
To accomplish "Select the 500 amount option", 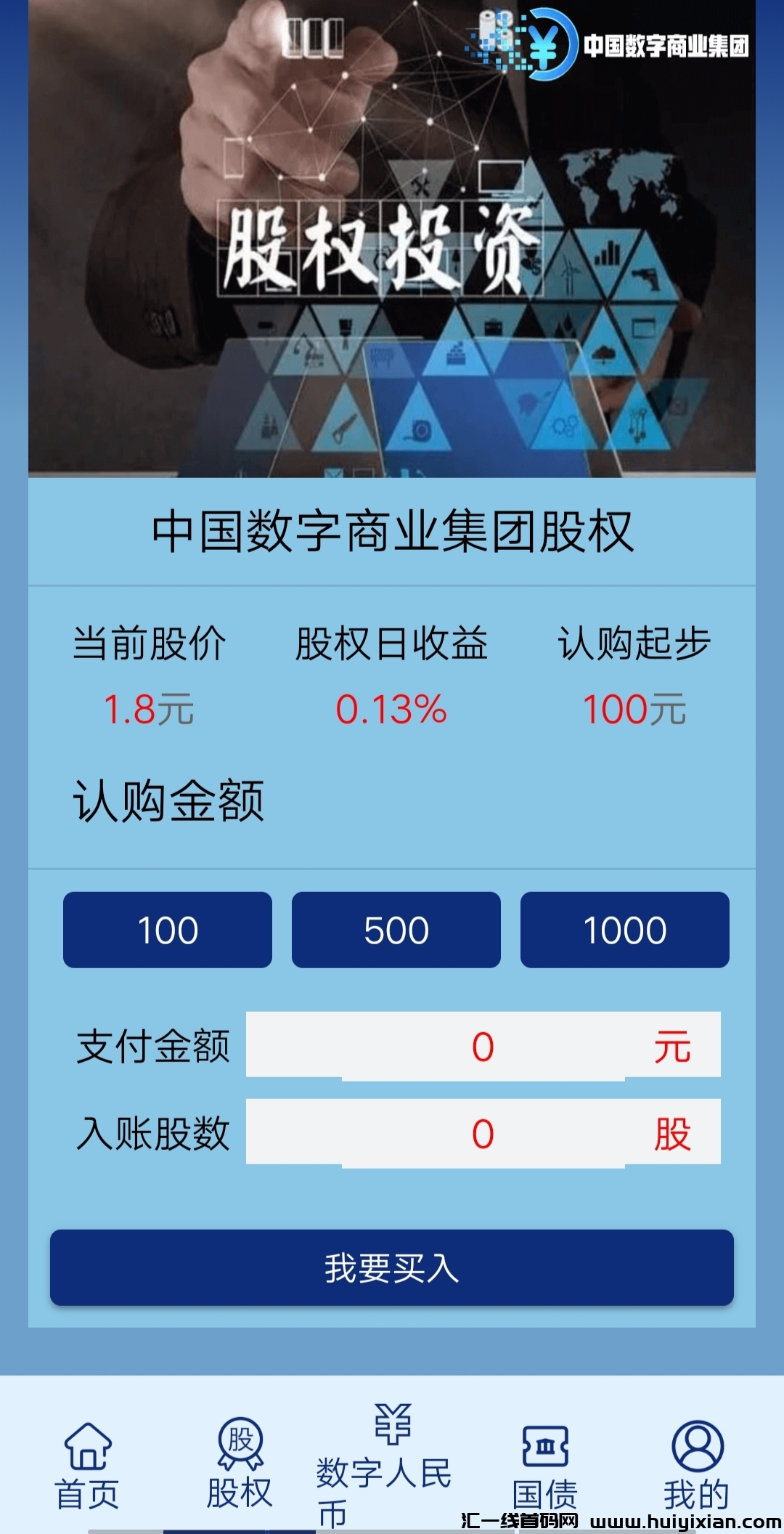I will pyautogui.click(x=395, y=930).
